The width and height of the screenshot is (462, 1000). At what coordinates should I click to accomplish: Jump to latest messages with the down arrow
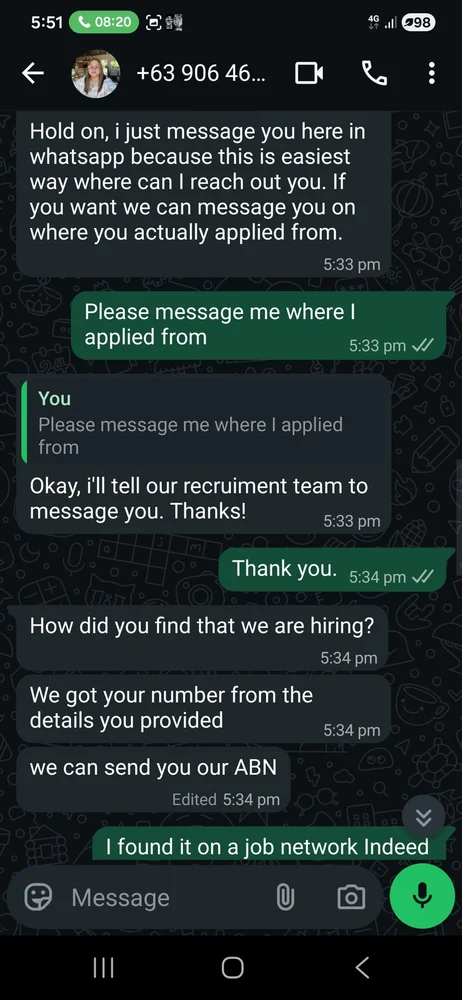(424, 817)
